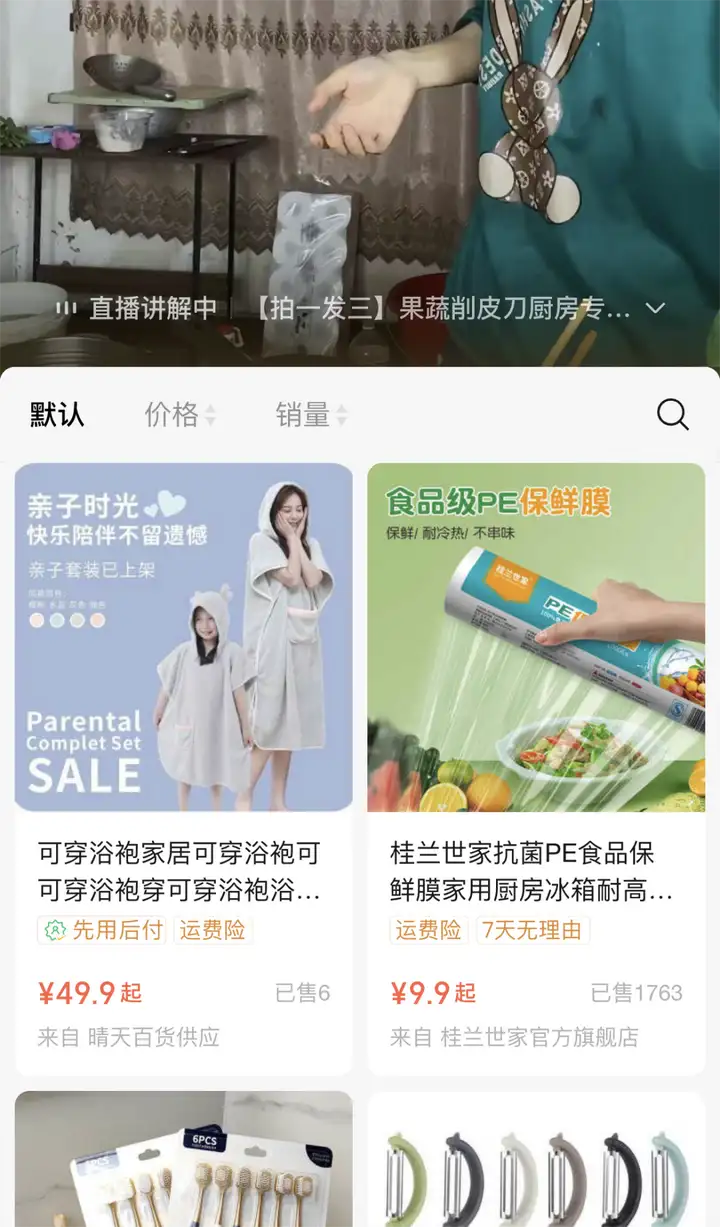Viewport: 720px width, 1227px height.
Task: Sort products by 价格
Action: (x=179, y=414)
